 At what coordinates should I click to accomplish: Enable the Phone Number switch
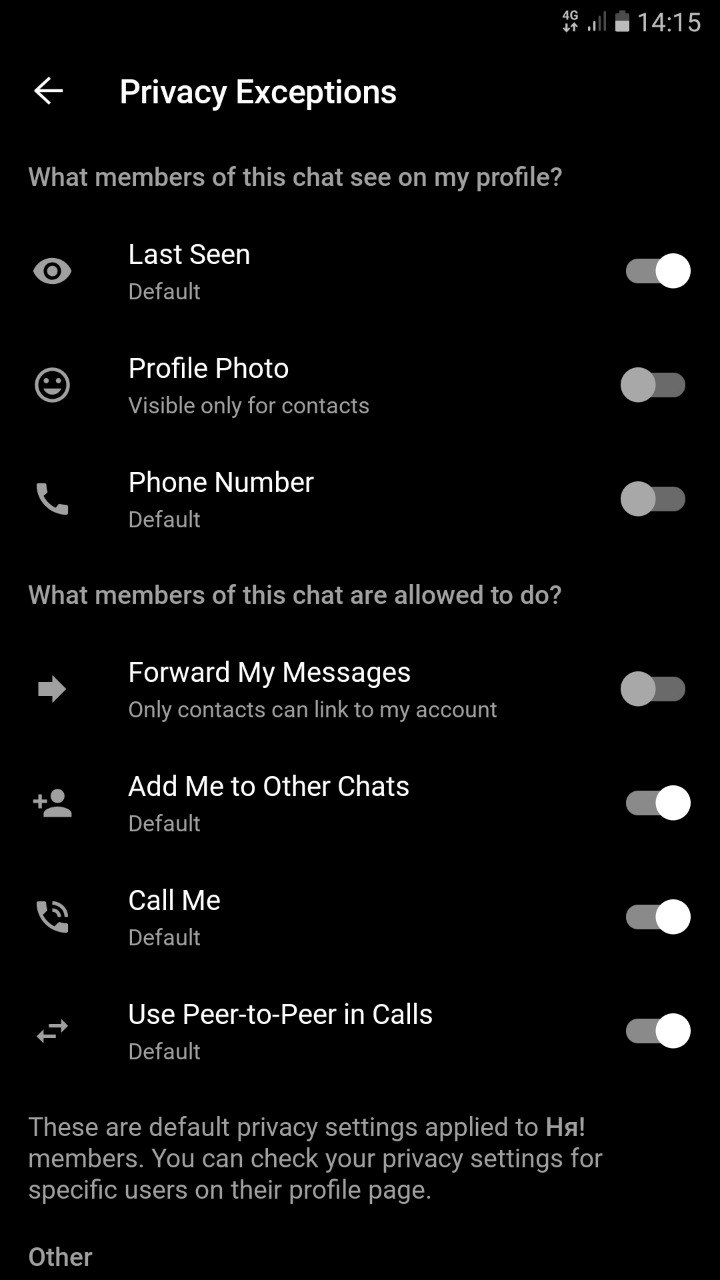click(x=654, y=499)
